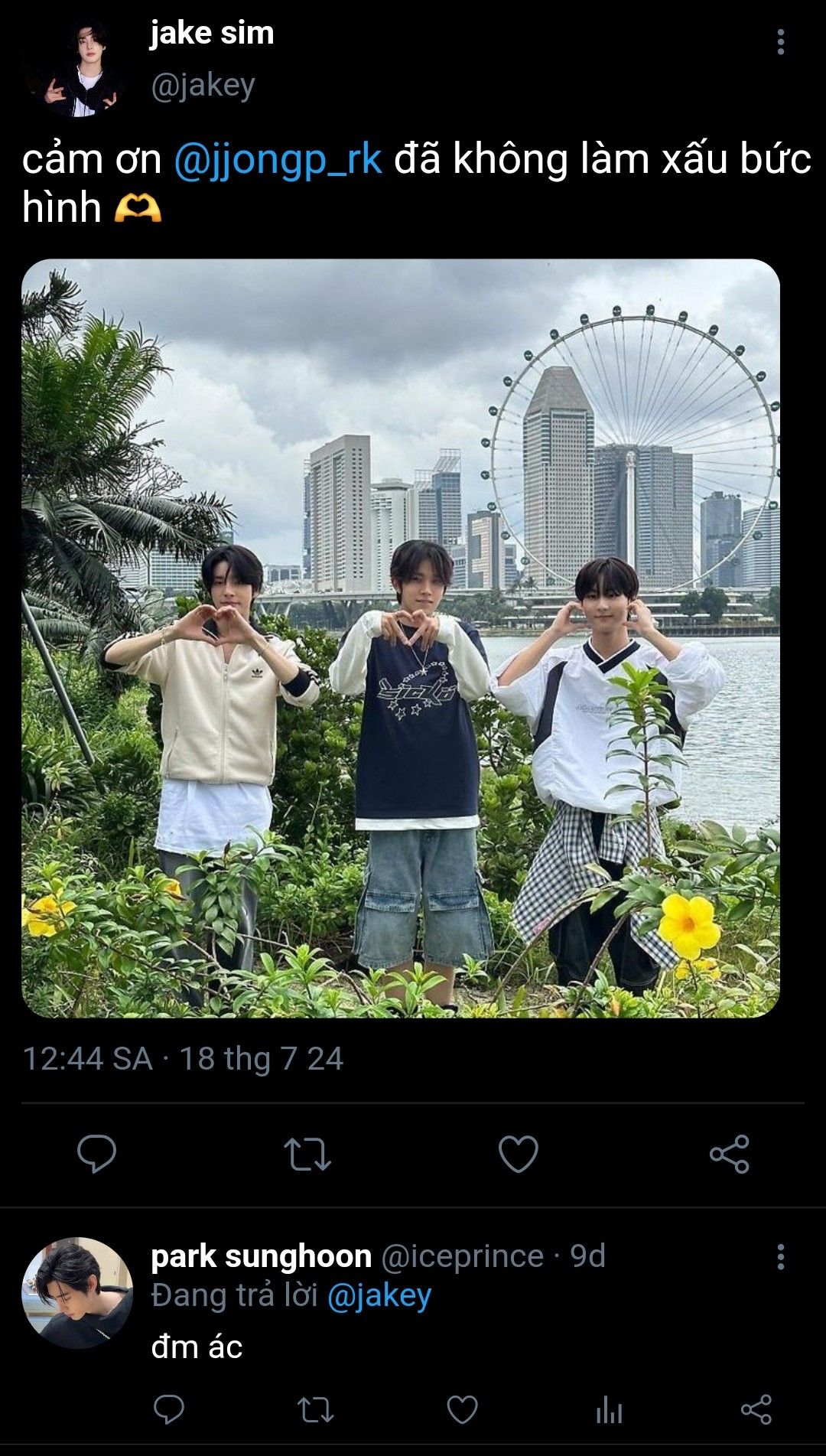Reply to park sunghoon's comment

click(x=169, y=1409)
